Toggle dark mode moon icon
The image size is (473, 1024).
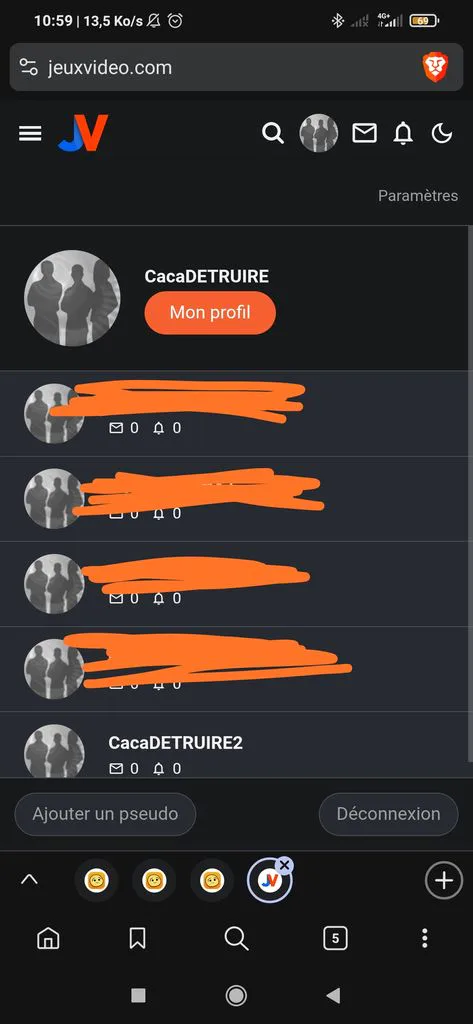click(x=442, y=133)
